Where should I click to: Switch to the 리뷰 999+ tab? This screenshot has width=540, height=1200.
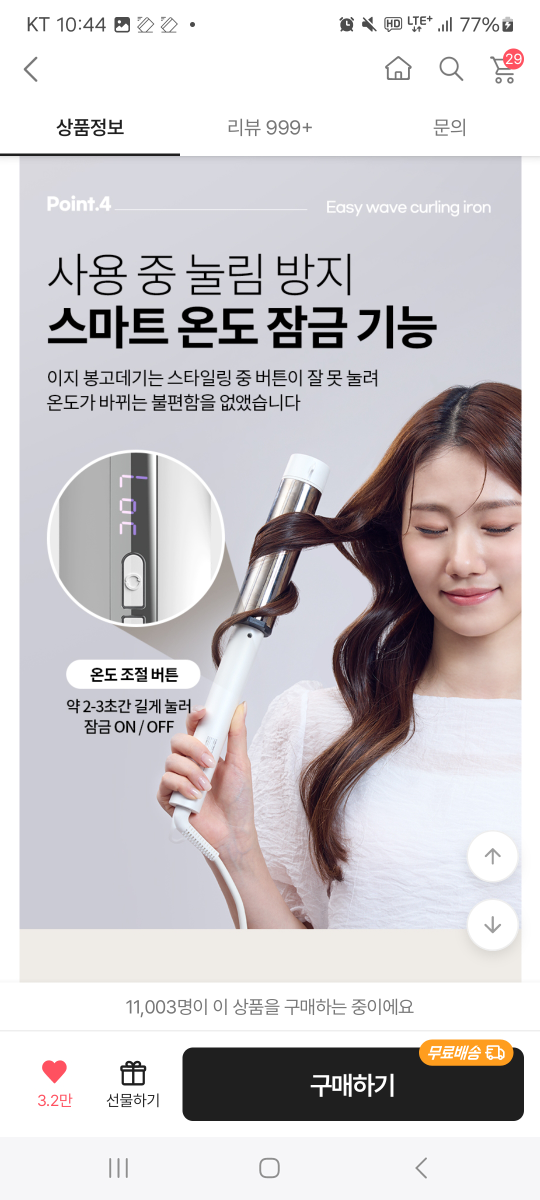click(270, 128)
